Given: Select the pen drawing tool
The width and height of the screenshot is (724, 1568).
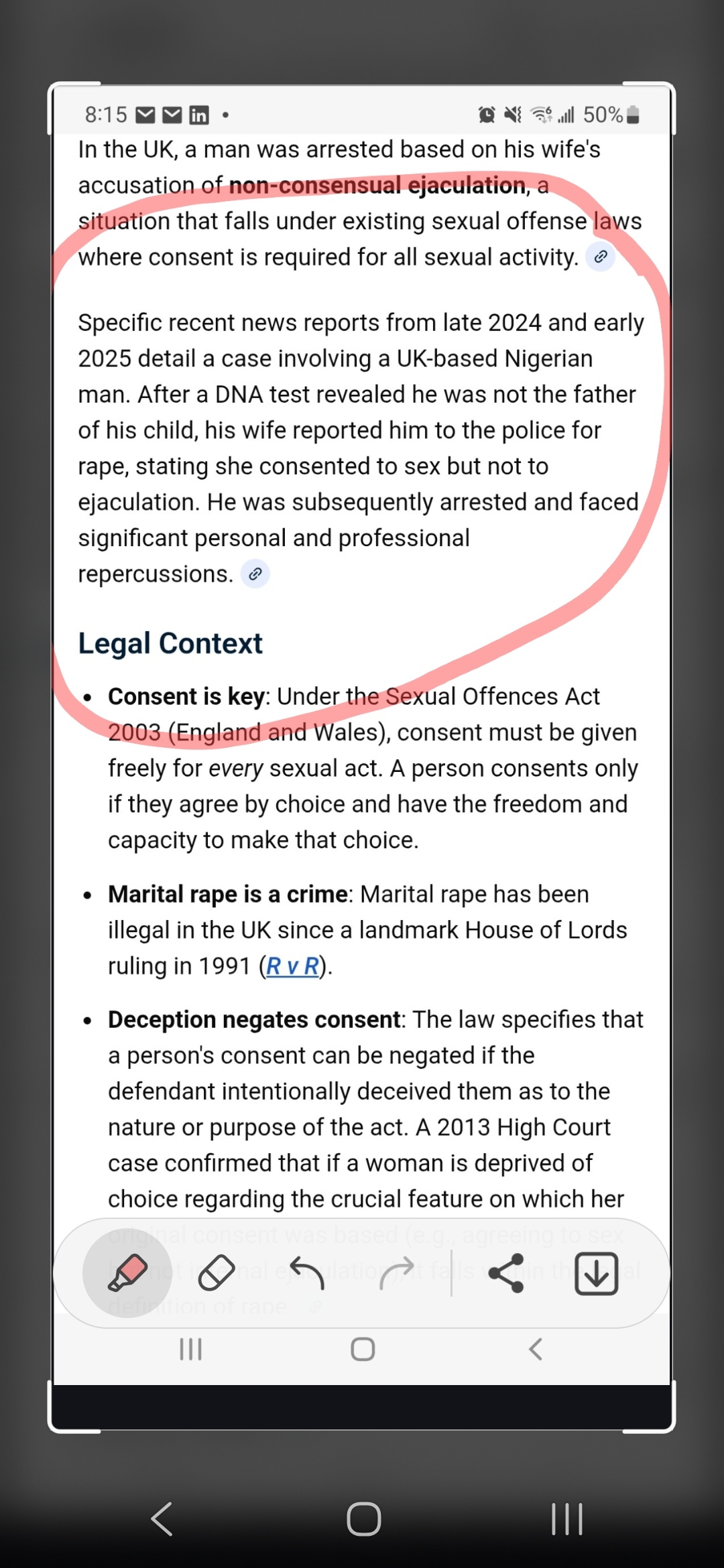Looking at the screenshot, I should [127, 1272].
